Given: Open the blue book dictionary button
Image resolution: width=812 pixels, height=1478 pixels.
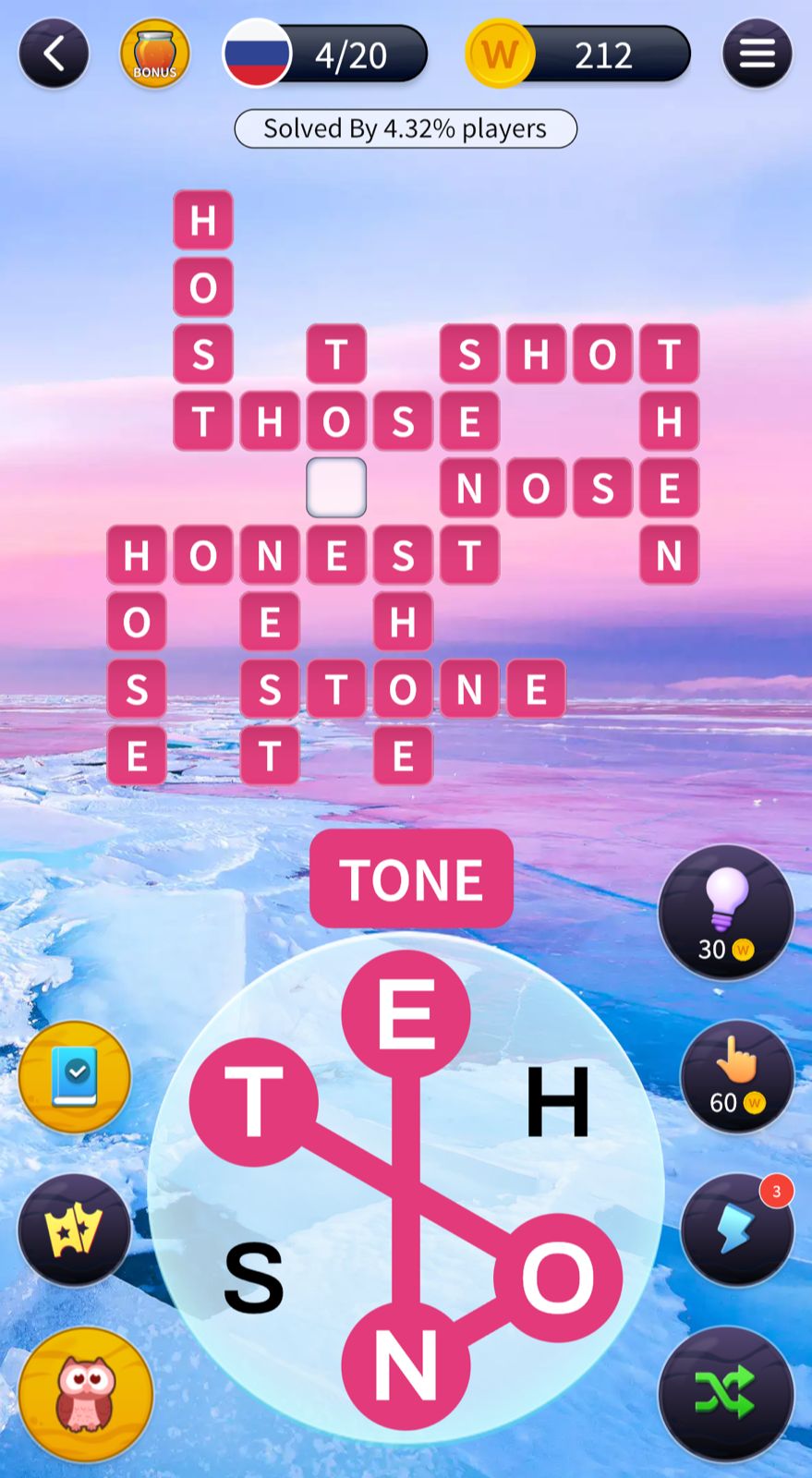Looking at the screenshot, I should click(75, 1077).
